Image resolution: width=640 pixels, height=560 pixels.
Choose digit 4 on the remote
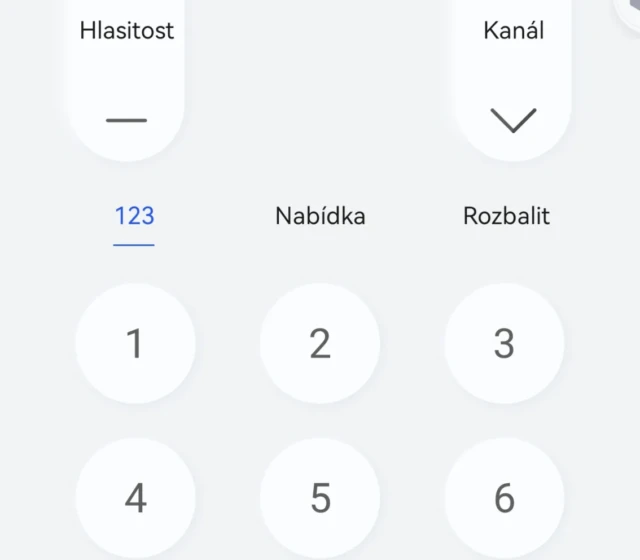pos(135,497)
